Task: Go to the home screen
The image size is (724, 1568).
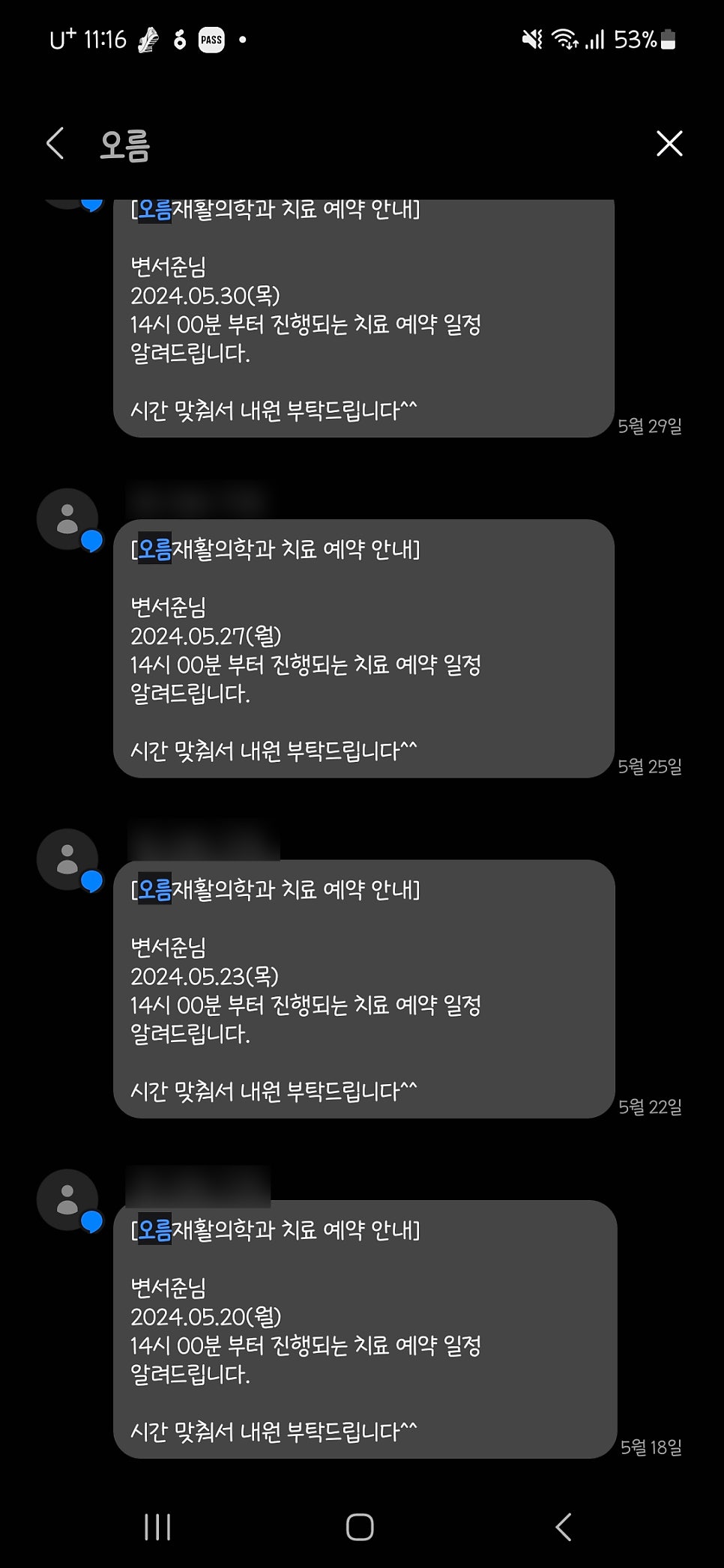Action: (x=360, y=1526)
